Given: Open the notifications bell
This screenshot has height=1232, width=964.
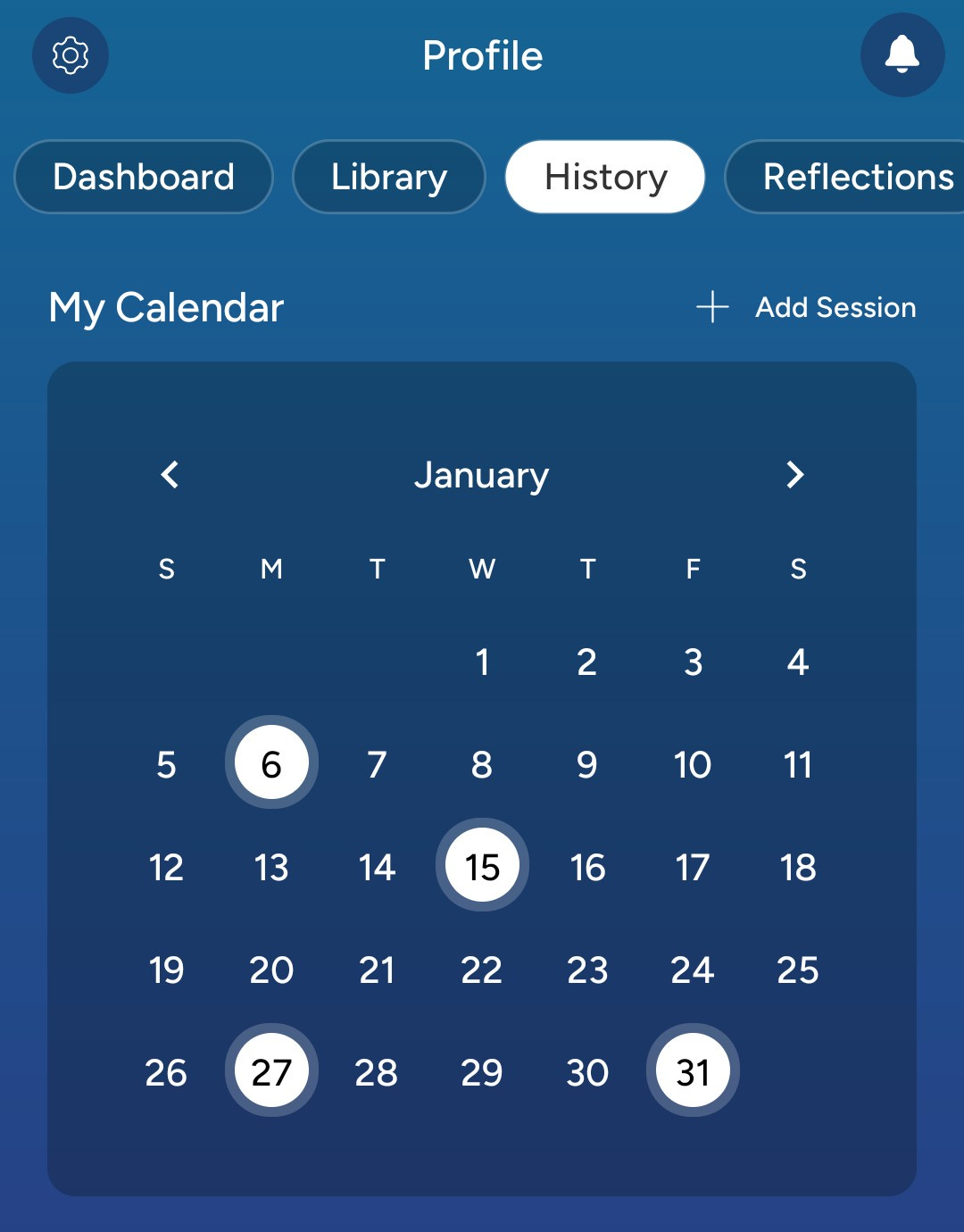Looking at the screenshot, I should pos(902,54).
